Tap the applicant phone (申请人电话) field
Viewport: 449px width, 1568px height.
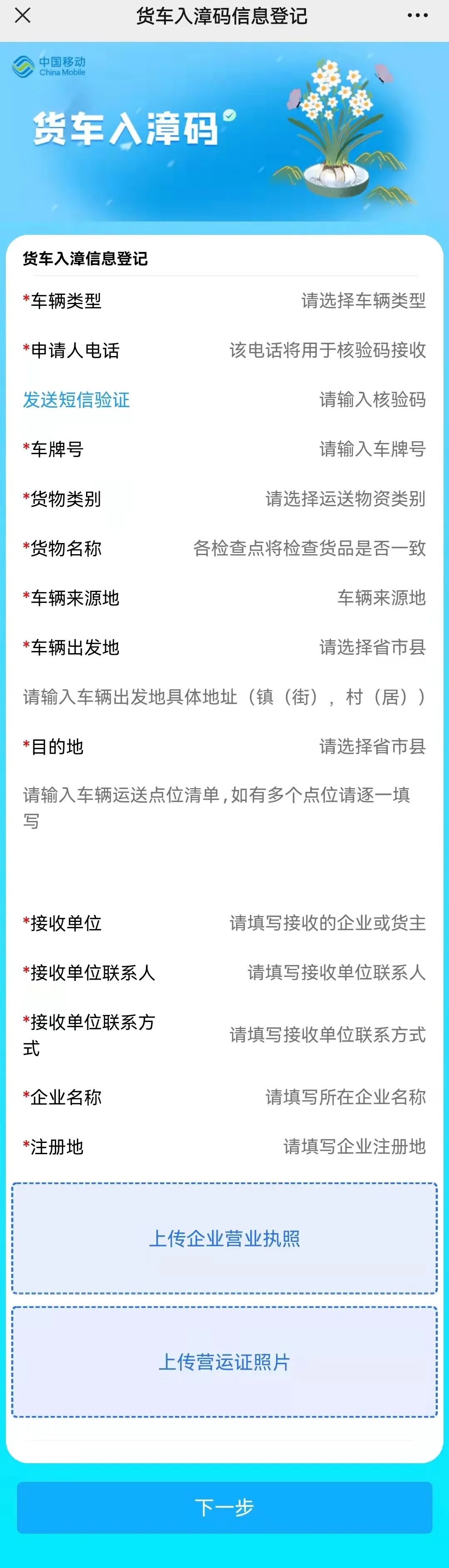(x=327, y=350)
